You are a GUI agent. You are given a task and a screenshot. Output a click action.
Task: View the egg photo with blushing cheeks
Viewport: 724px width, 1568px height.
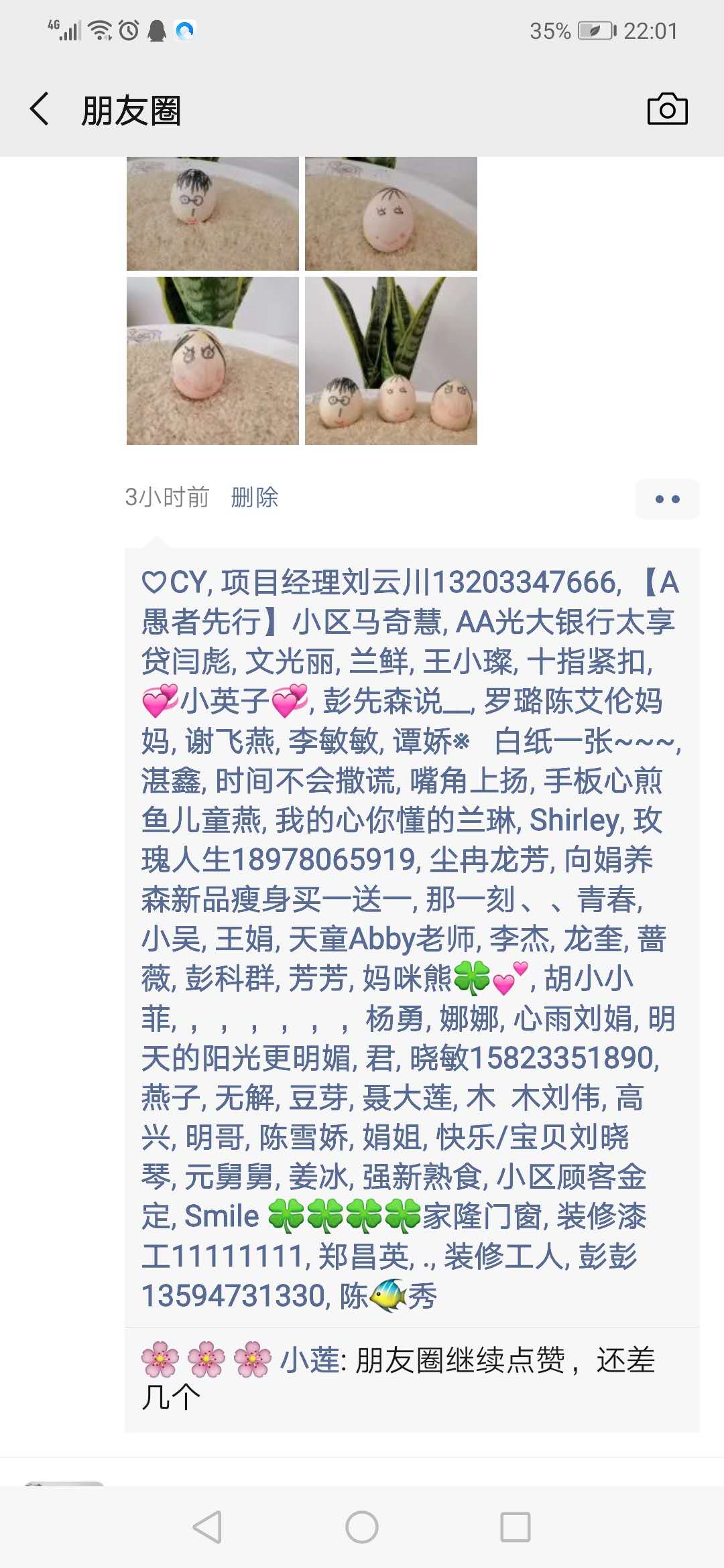coord(391,214)
